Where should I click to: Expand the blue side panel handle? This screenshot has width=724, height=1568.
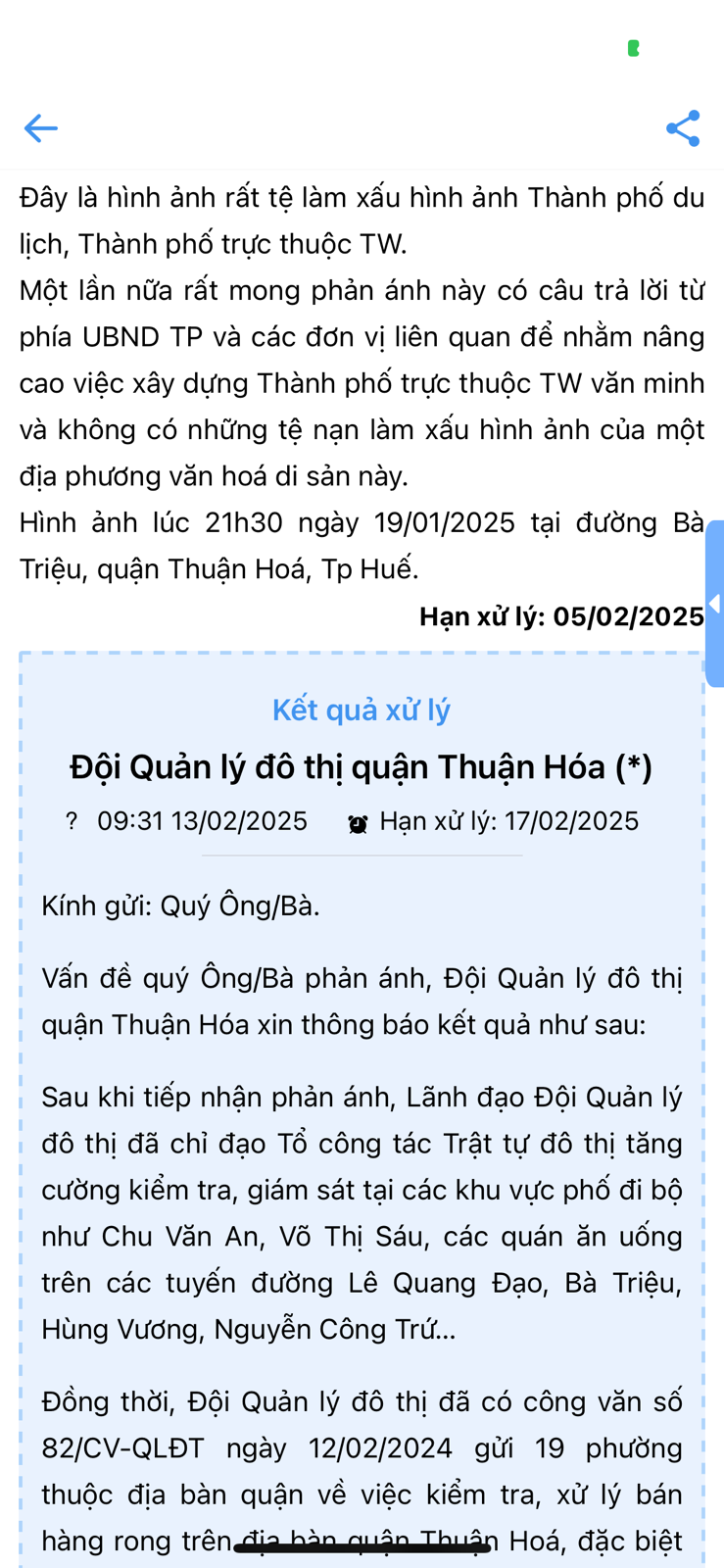pyautogui.click(x=715, y=604)
